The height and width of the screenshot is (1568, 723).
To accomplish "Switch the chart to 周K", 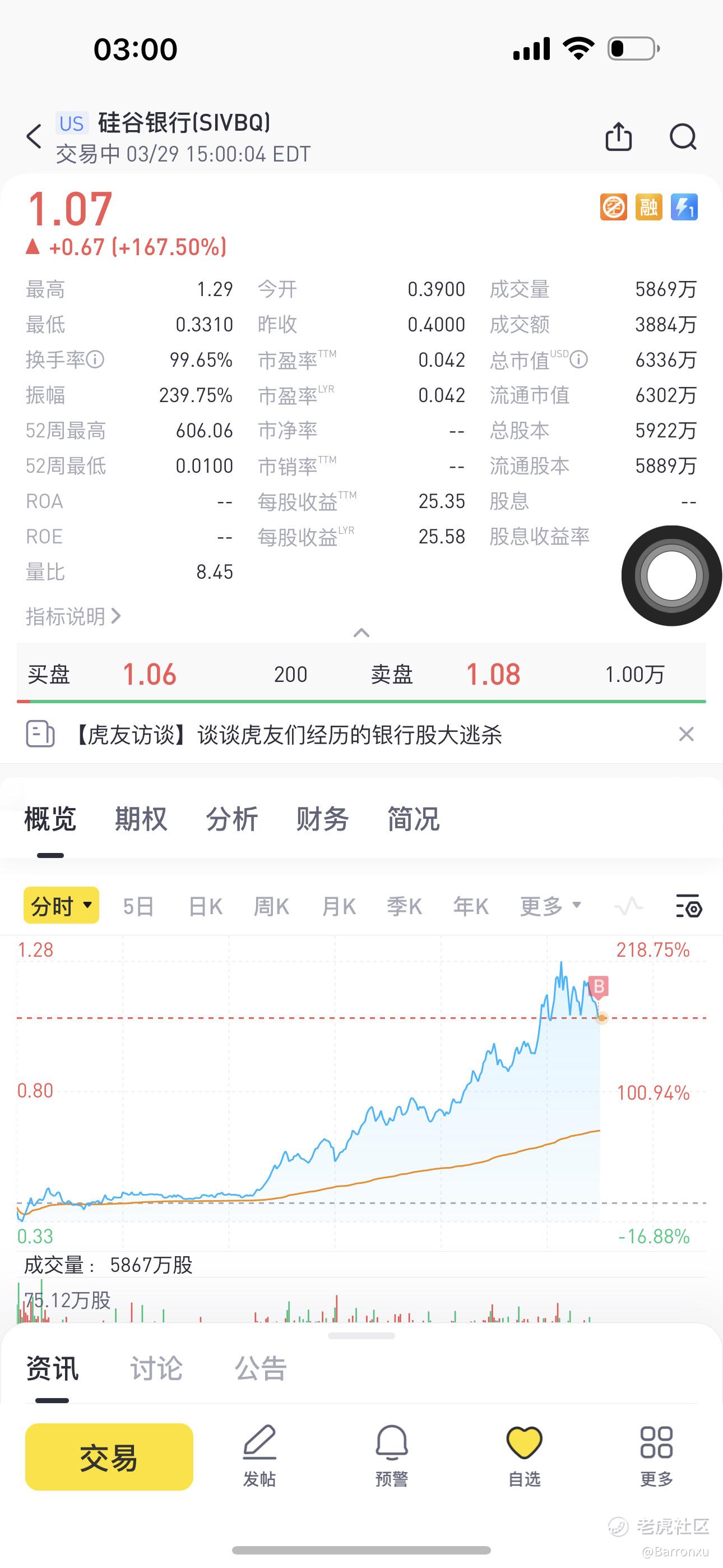I will click(271, 906).
